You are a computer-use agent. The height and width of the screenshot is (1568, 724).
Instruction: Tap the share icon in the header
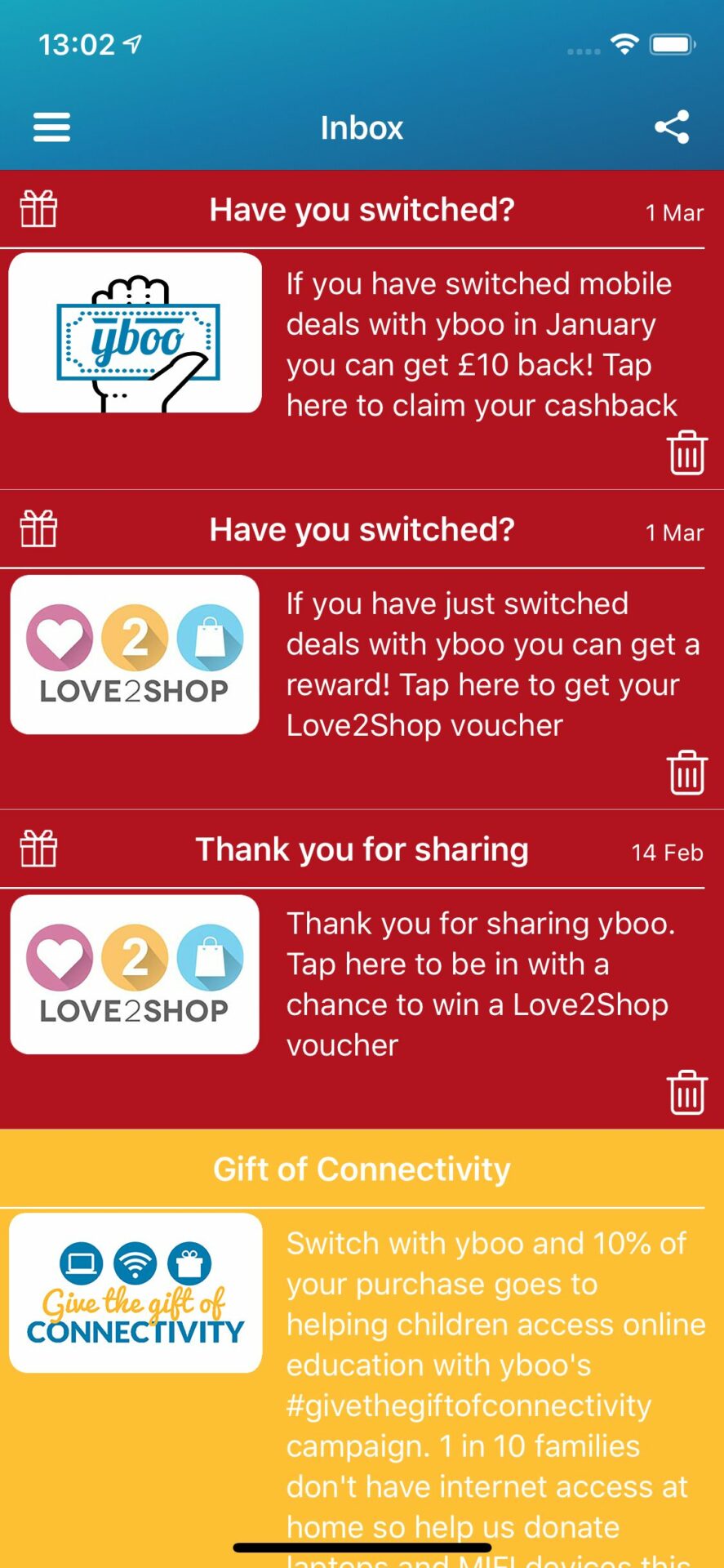[x=672, y=127]
